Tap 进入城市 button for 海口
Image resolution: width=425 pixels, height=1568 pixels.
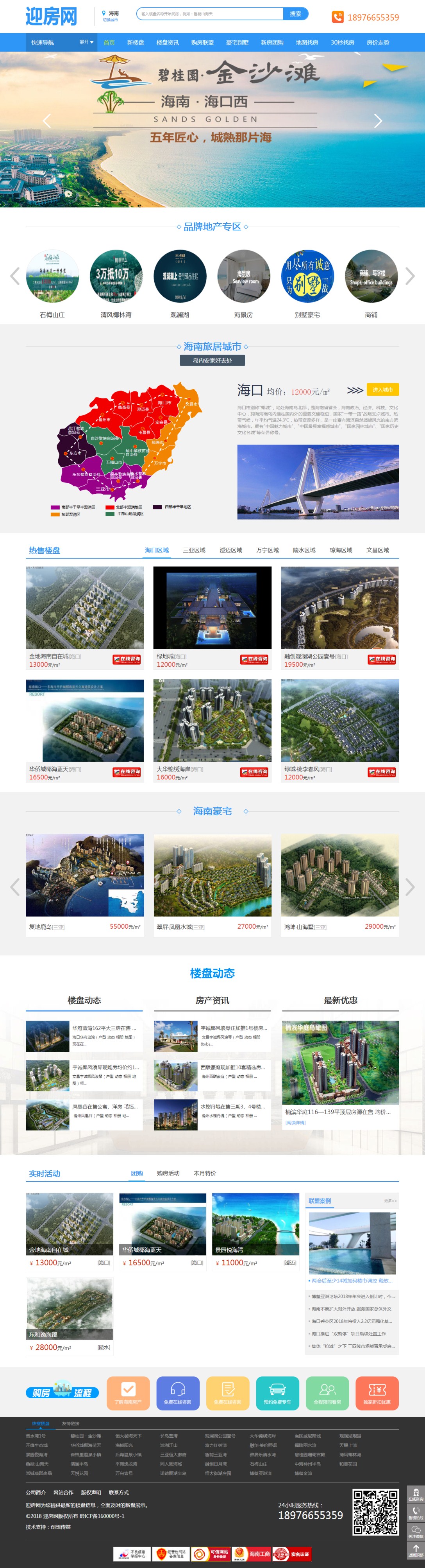point(382,389)
